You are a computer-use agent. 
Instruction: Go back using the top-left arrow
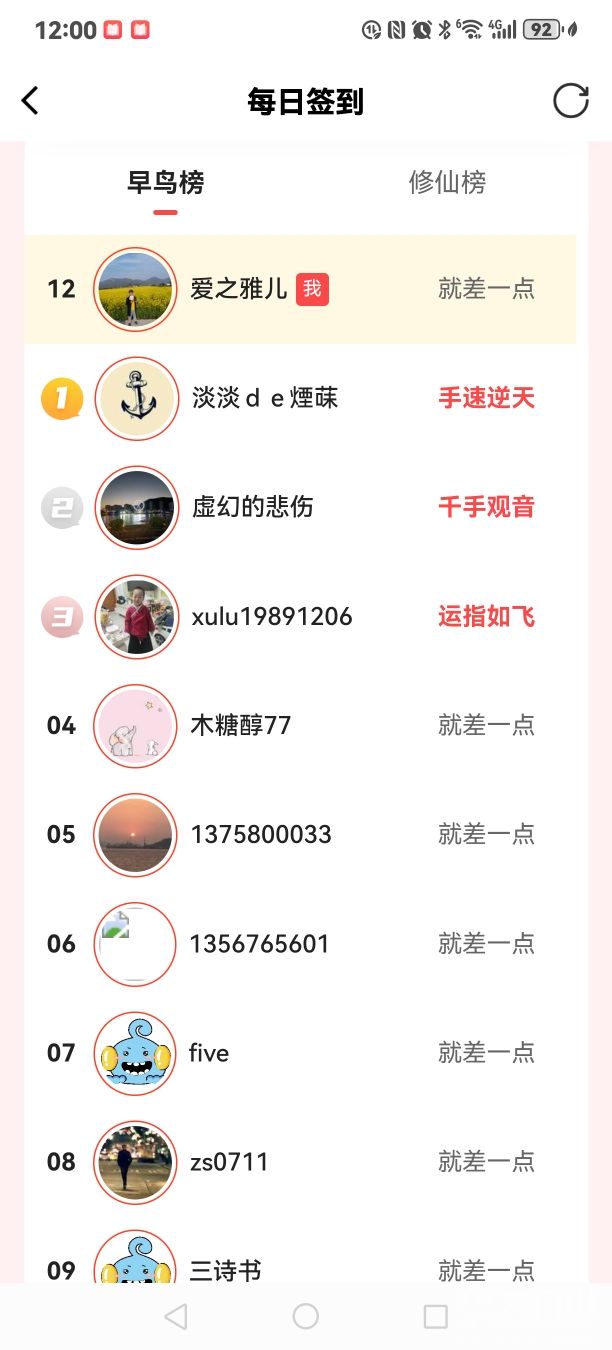point(30,101)
